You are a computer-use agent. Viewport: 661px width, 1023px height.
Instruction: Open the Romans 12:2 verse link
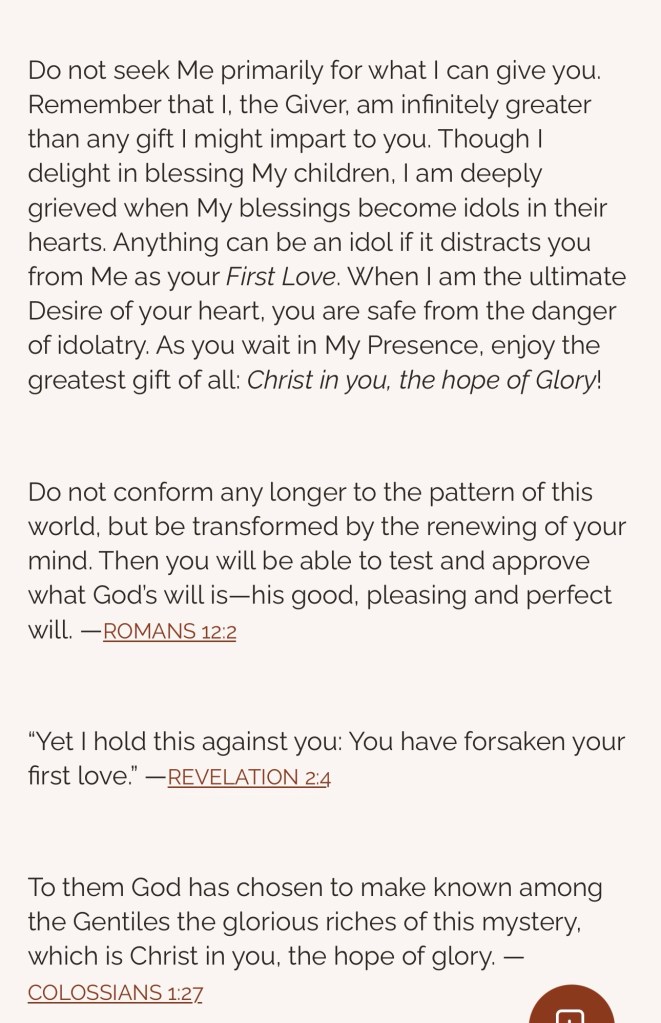click(x=169, y=631)
